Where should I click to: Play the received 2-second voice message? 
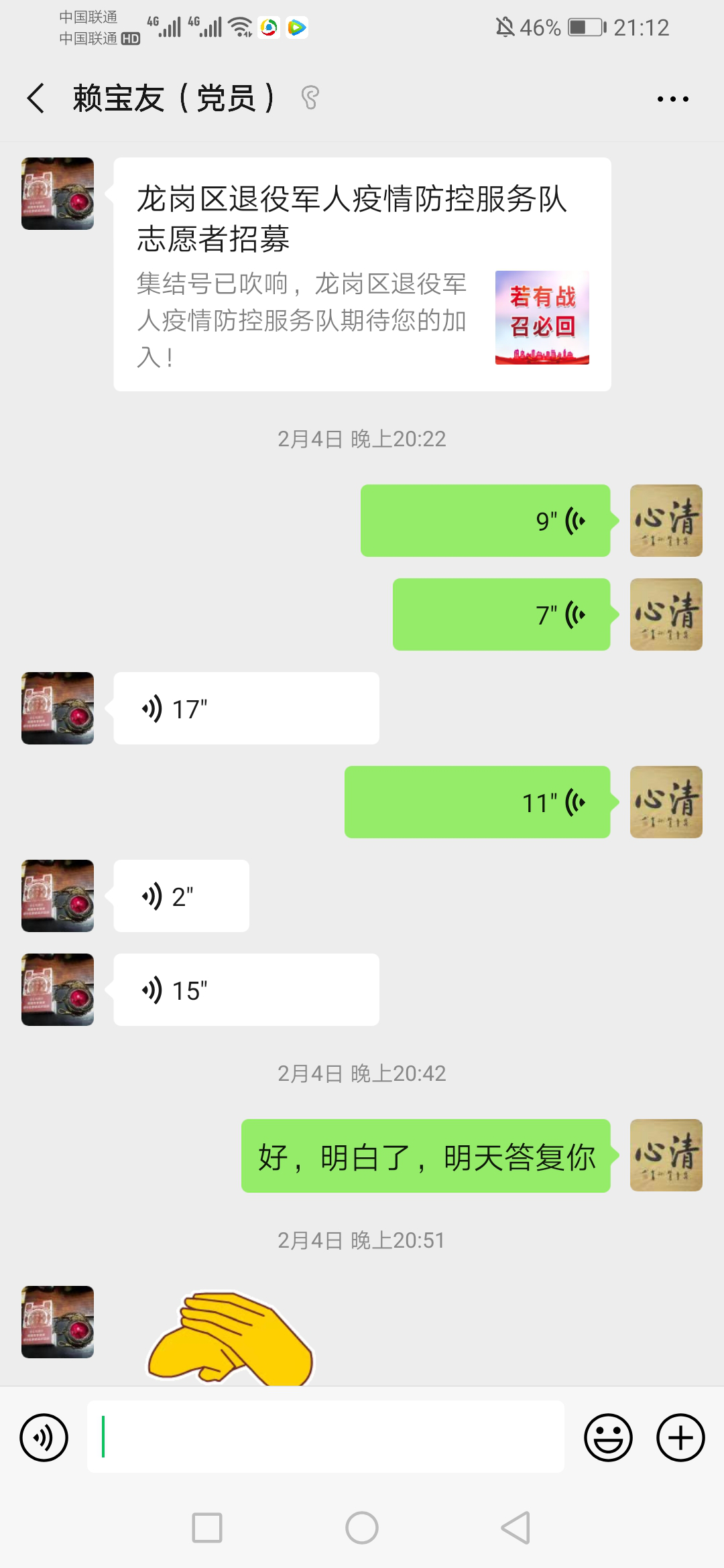(181, 896)
